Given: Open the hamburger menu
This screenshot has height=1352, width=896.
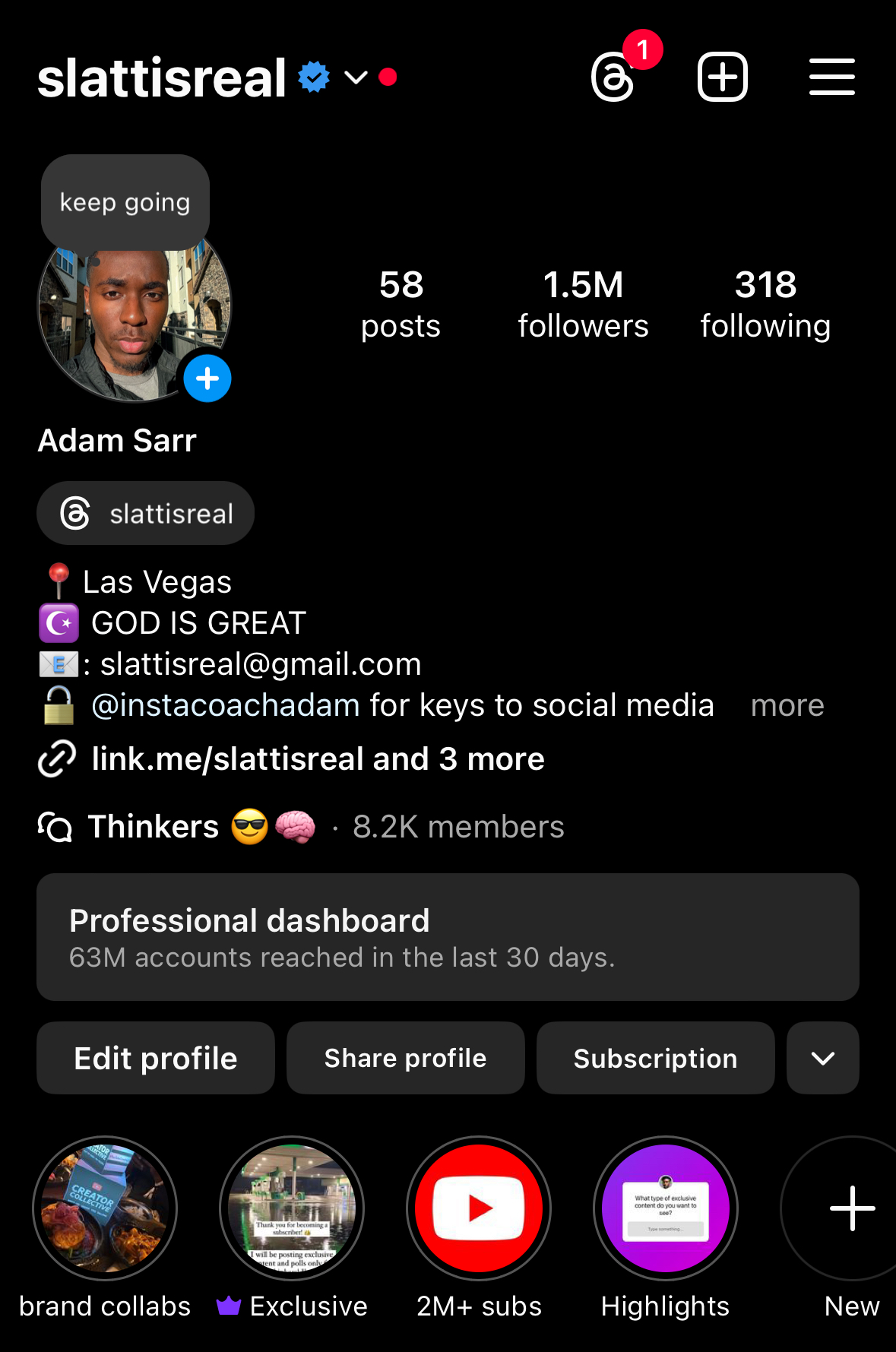Looking at the screenshot, I should click(831, 77).
